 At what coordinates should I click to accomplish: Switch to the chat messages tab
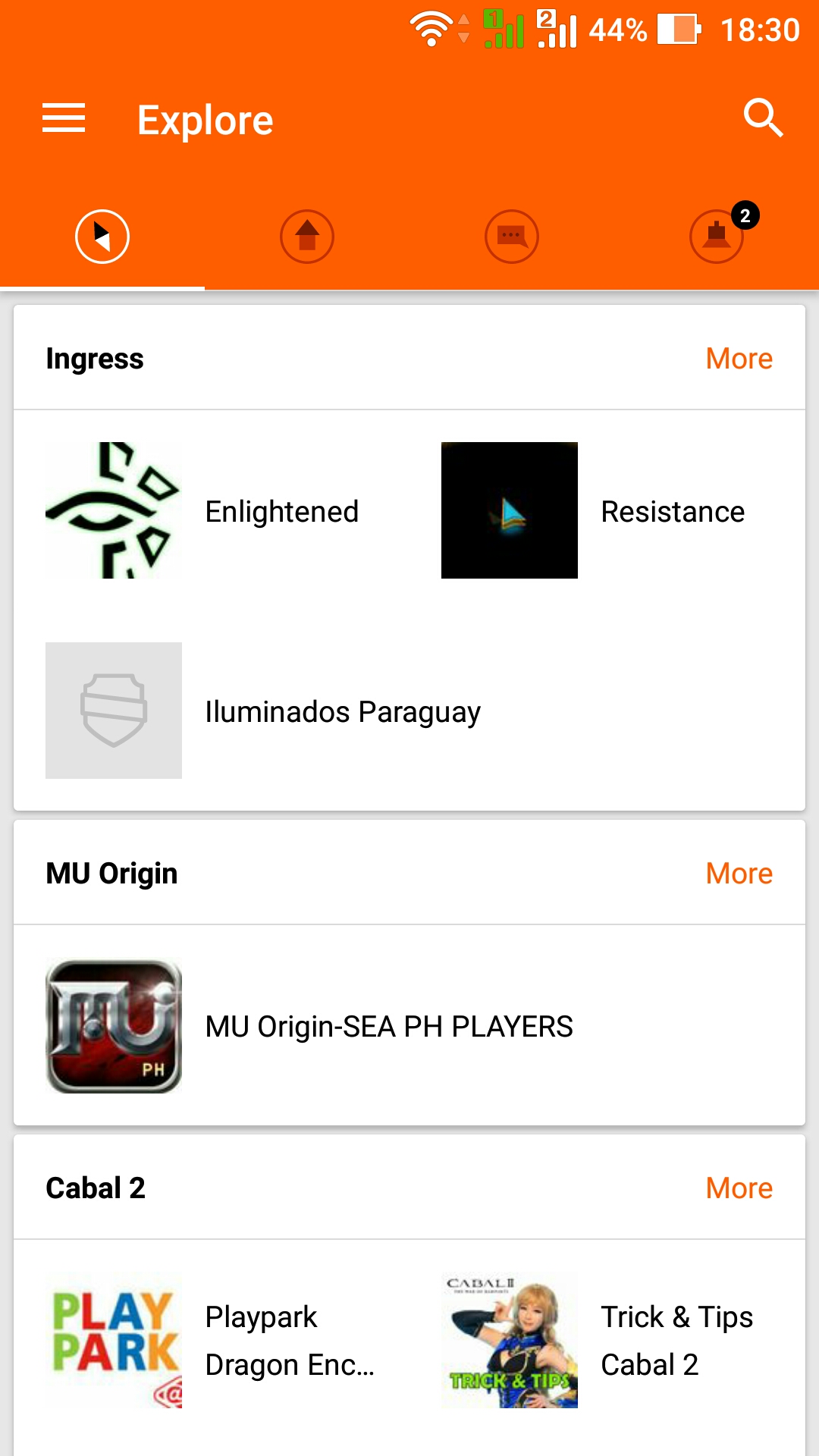tap(512, 237)
